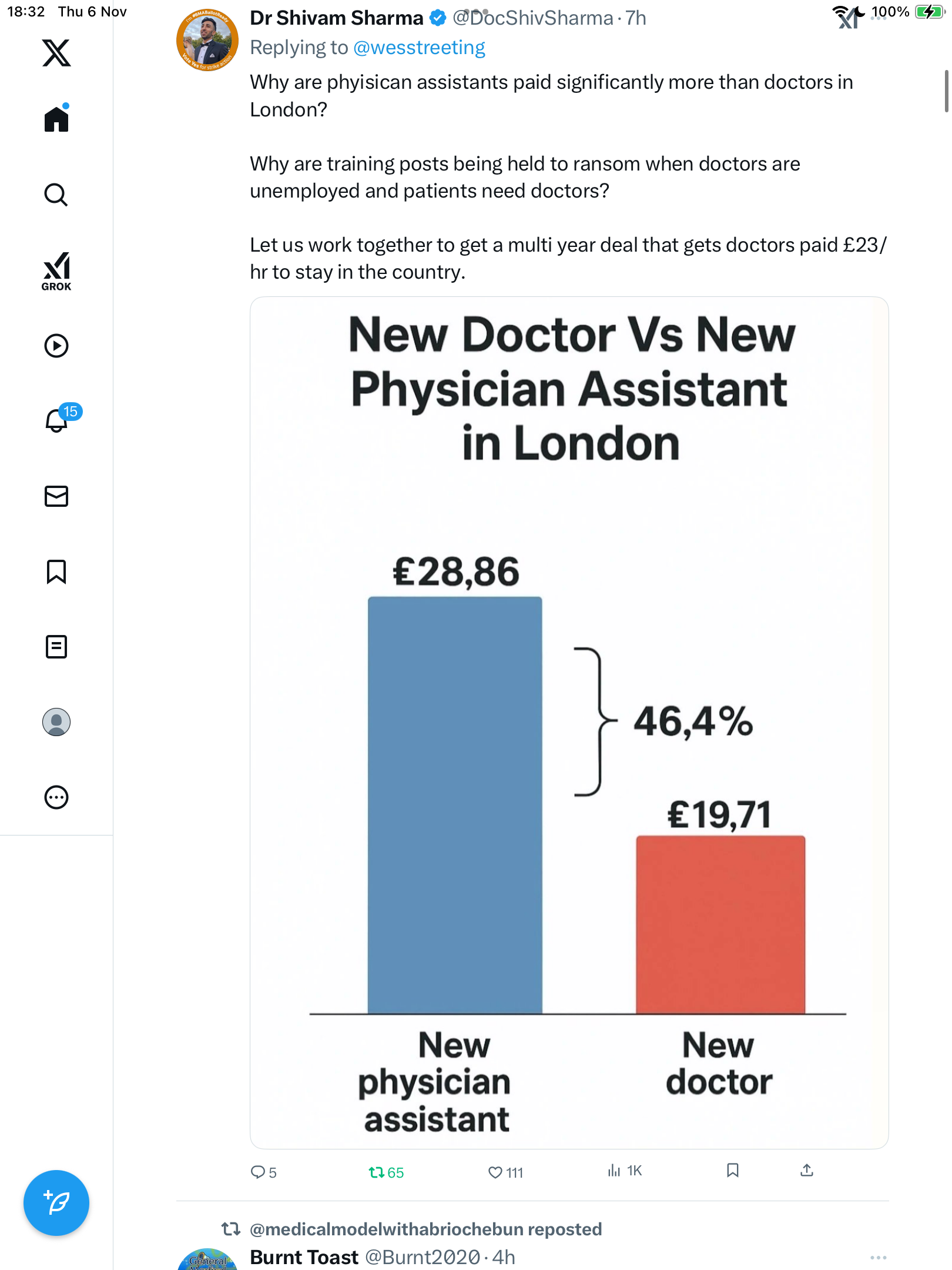Bookmark Dr Shivam Sharma's post
The height and width of the screenshot is (1270, 952).
click(732, 1170)
